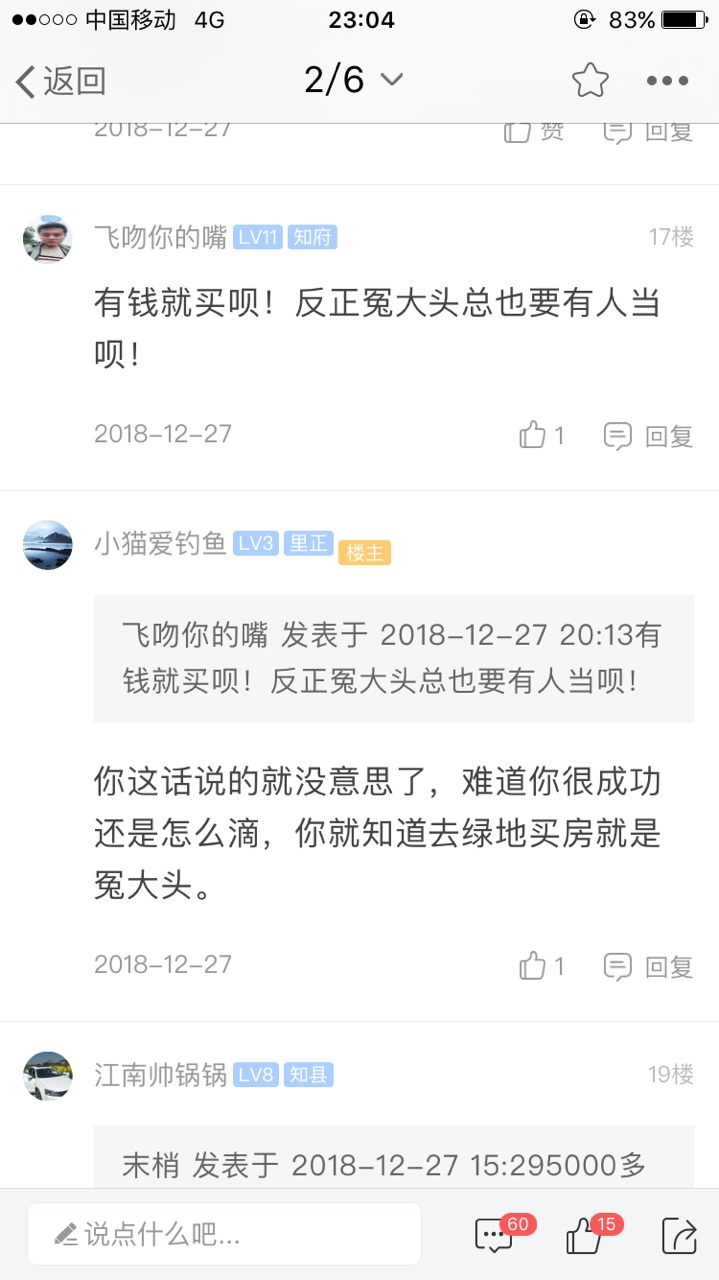719x1280 pixels.
Task: Open username 江南帅锅锅
Action: point(160,1075)
